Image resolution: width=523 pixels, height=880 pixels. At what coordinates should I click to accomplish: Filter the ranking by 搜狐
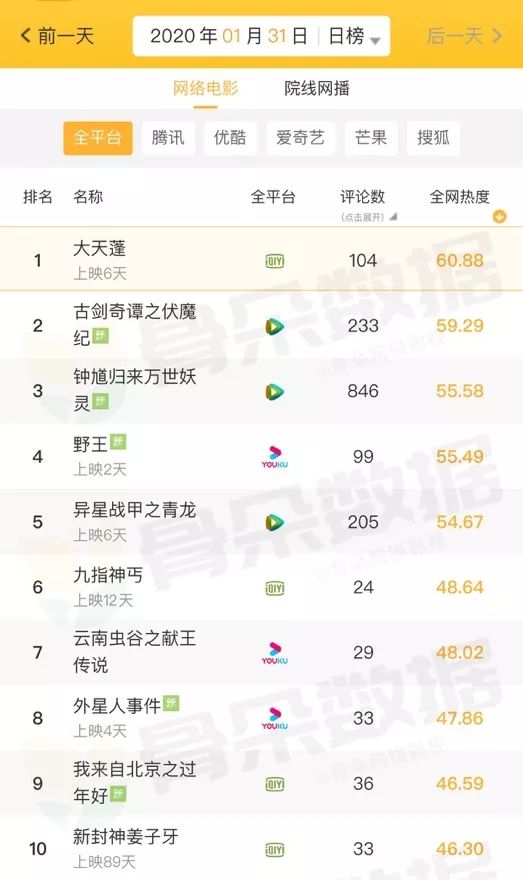tap(433, 138)
